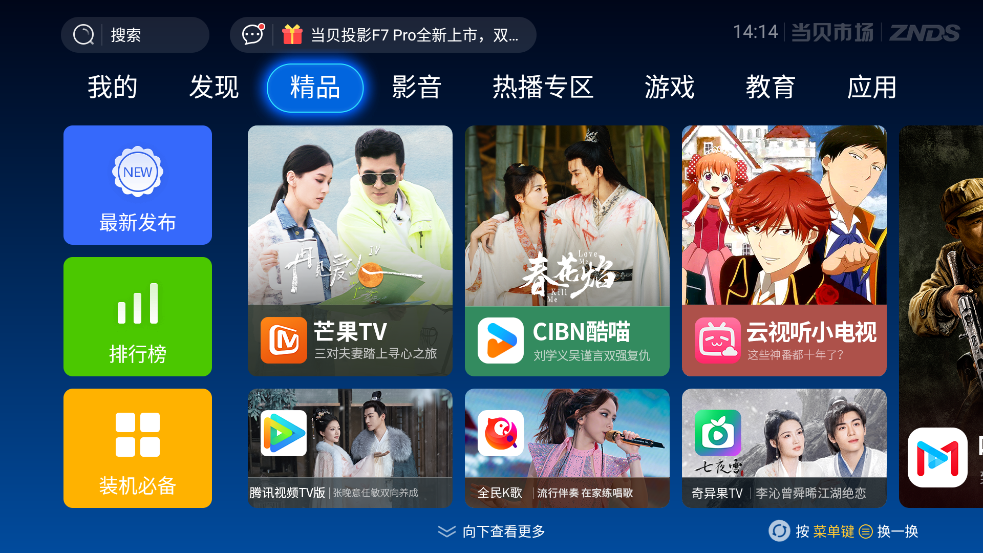Screen dimensions: 983x553
Task: Open the 云视听小电视 app card
Action: coord(784,250)
